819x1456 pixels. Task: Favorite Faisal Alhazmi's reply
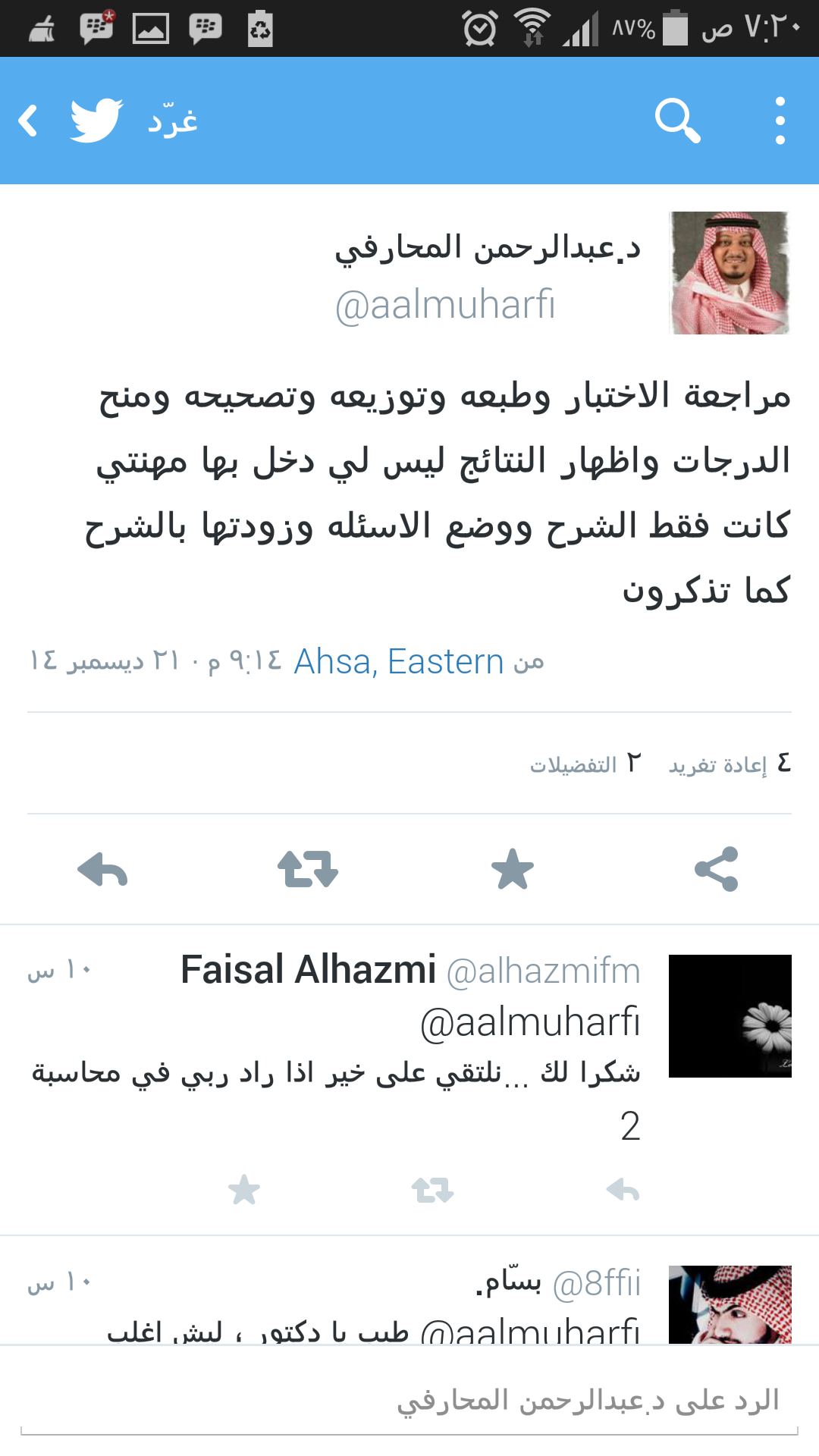click(x=244, y=1190)
